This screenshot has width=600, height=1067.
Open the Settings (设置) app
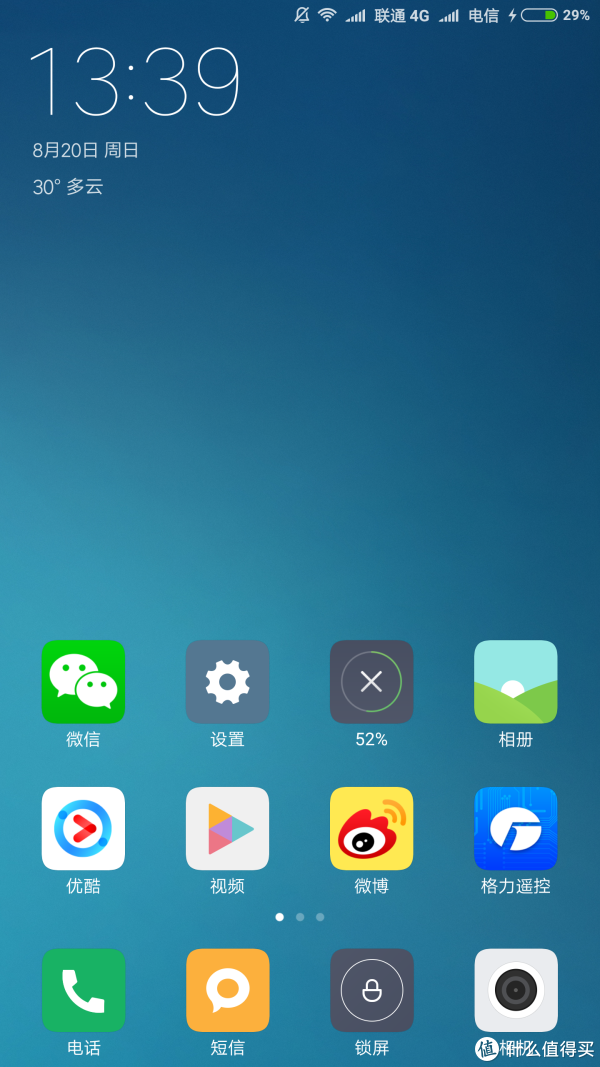click(x=227, y=682)
